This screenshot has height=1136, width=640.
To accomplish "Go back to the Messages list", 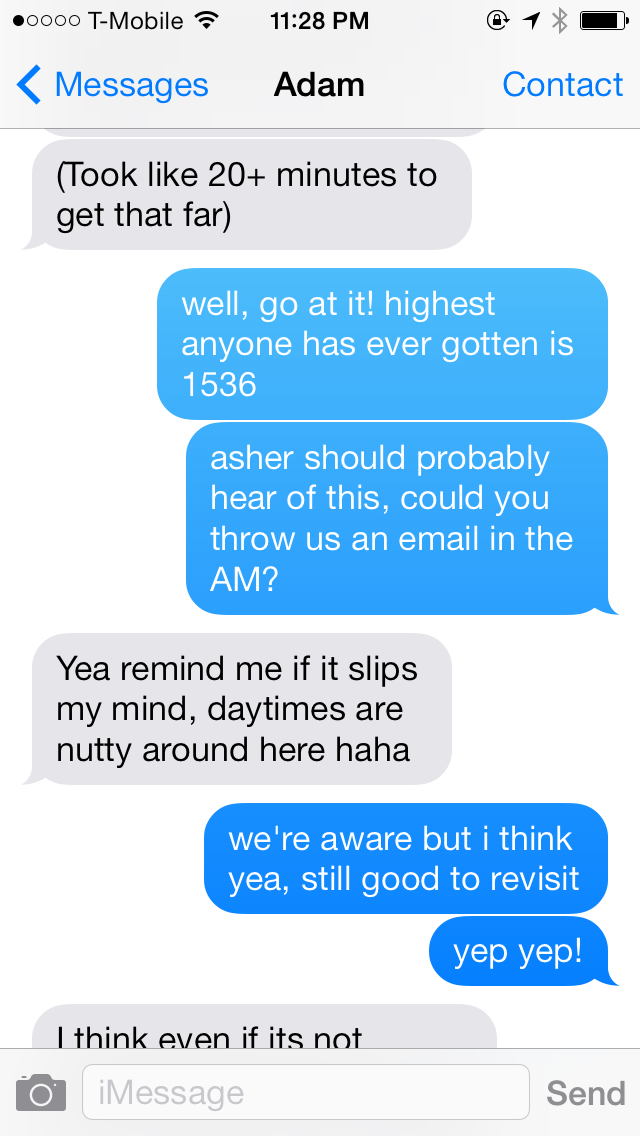I will click(x=112, y=85).
